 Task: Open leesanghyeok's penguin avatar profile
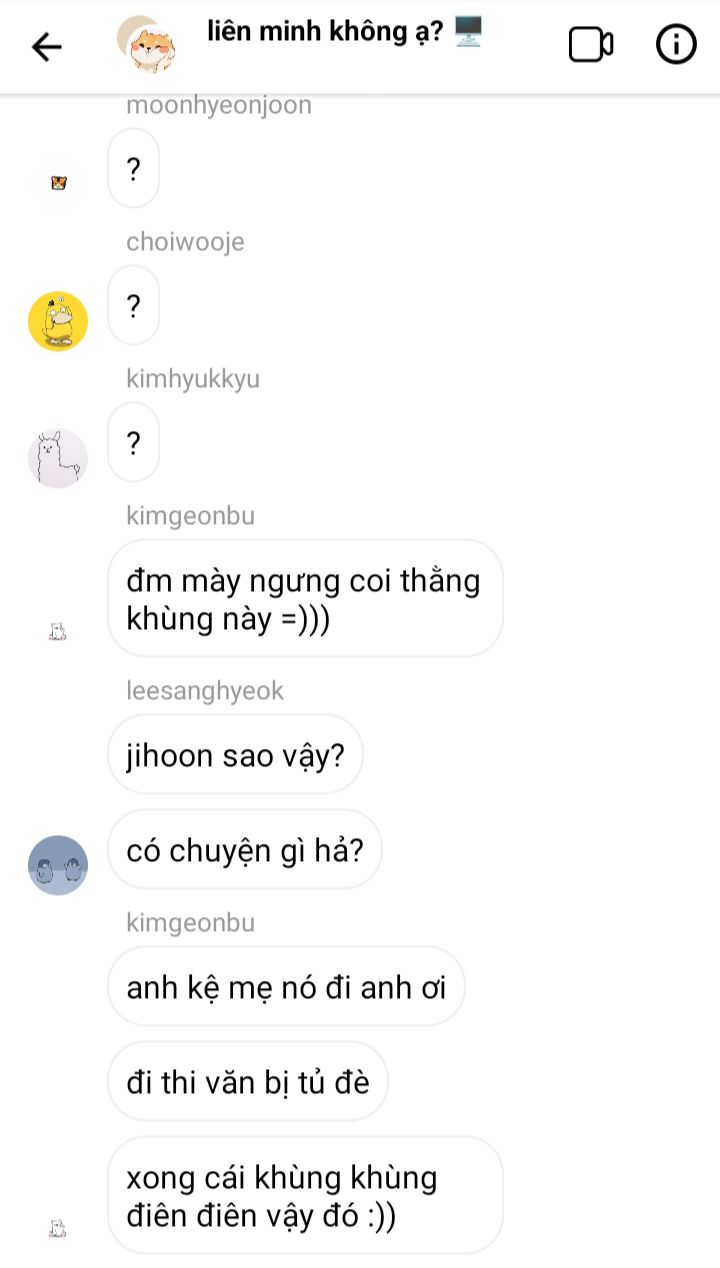[58, 865]
